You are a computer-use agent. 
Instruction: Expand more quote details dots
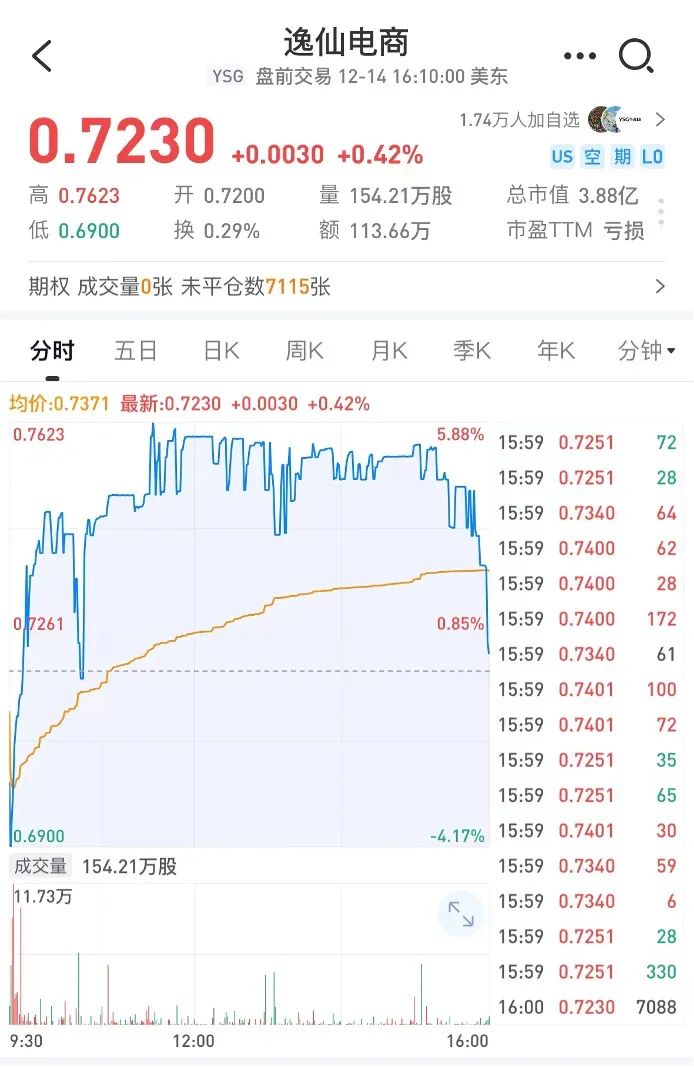(661, 212)
